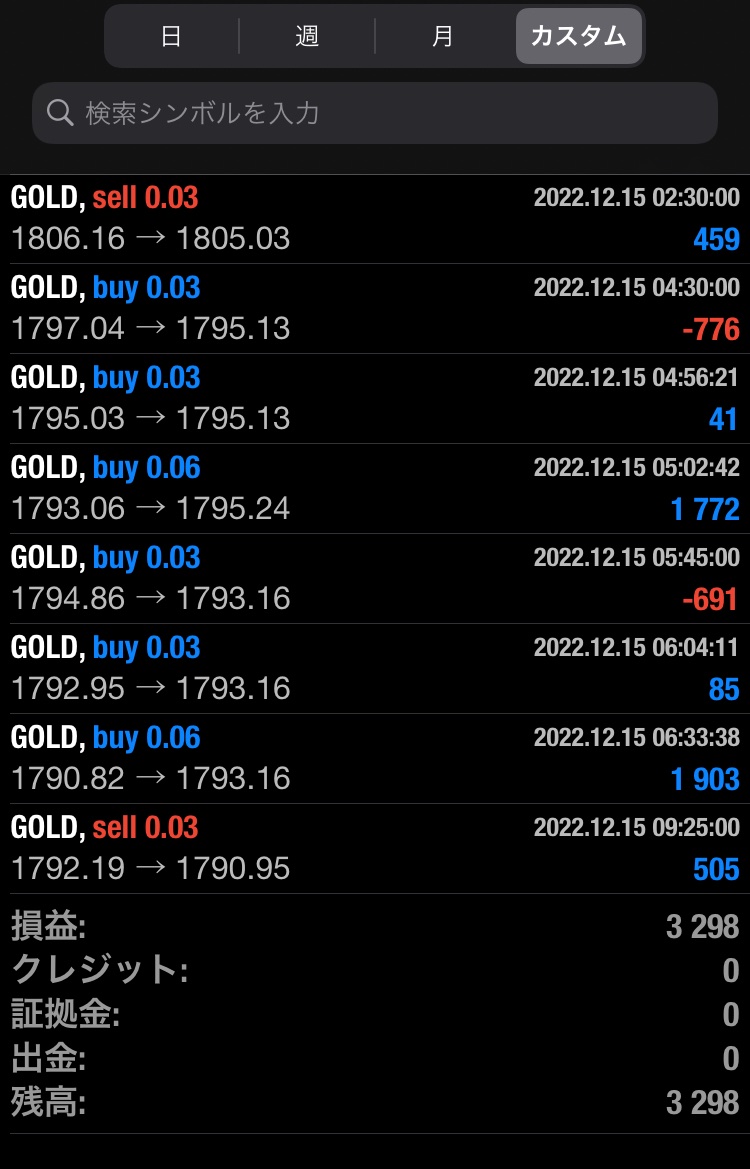Select the カスタム period tab
This screenshot has width=750, height=1169.
pyautogui.click(x=578, y=37)
